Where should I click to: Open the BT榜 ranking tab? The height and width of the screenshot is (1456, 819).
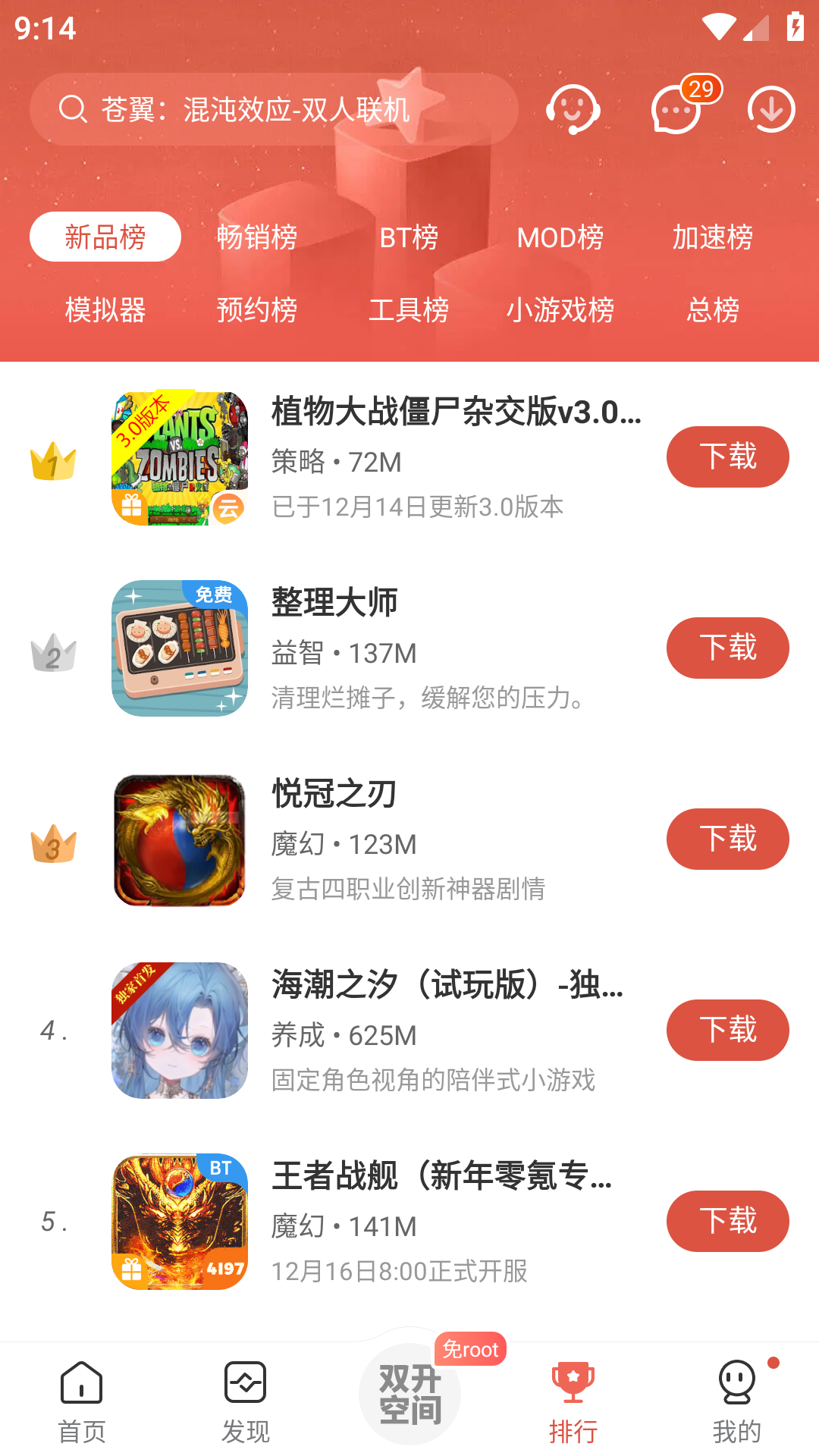(x=409, y=237)
